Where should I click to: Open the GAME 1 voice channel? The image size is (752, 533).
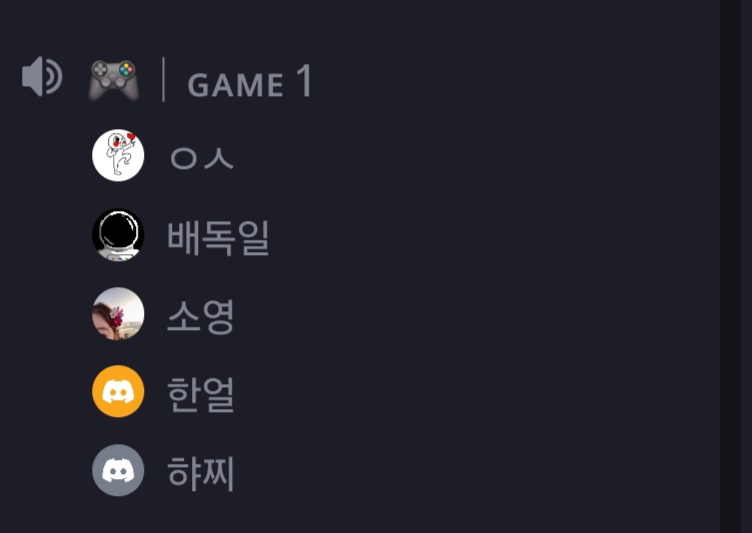click(249, 82)
